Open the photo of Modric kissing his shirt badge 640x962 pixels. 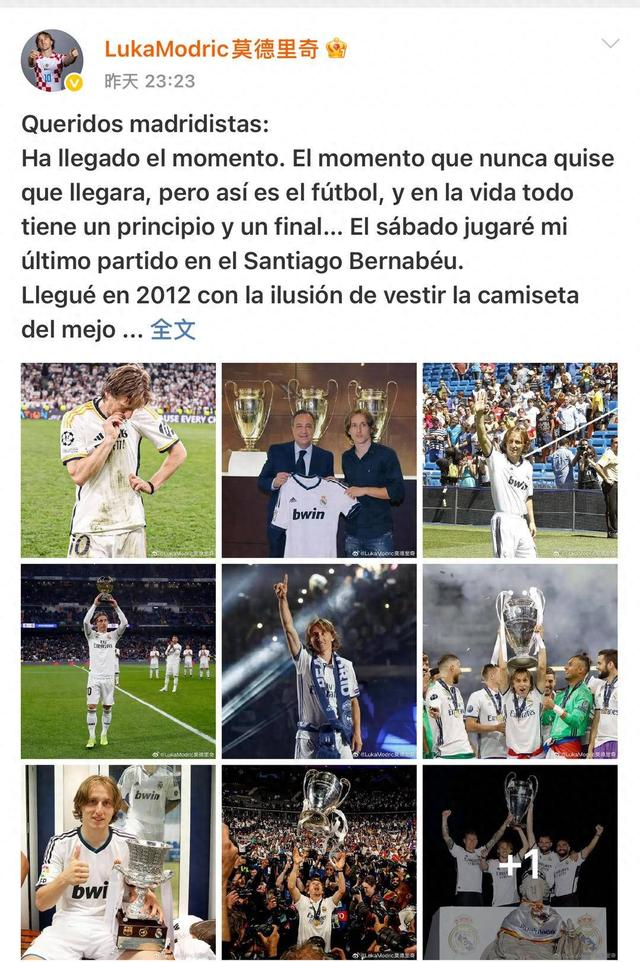click(x=118, y=460)
